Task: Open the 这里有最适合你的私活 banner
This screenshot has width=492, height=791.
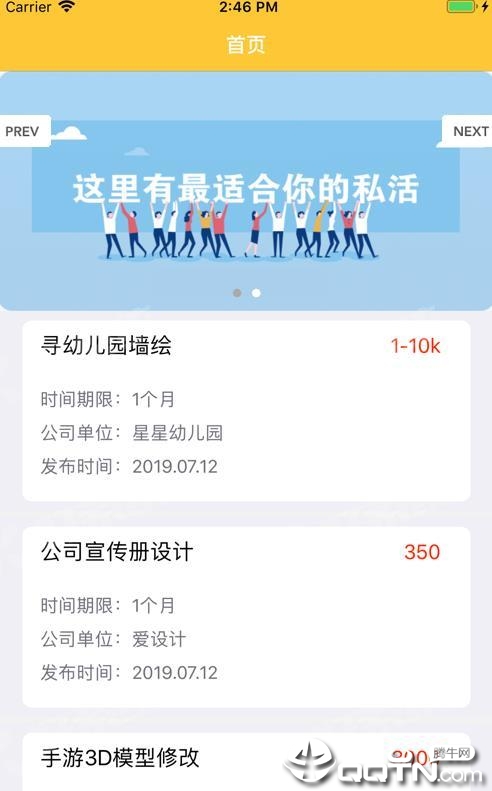Action: [x=246, y=191]
